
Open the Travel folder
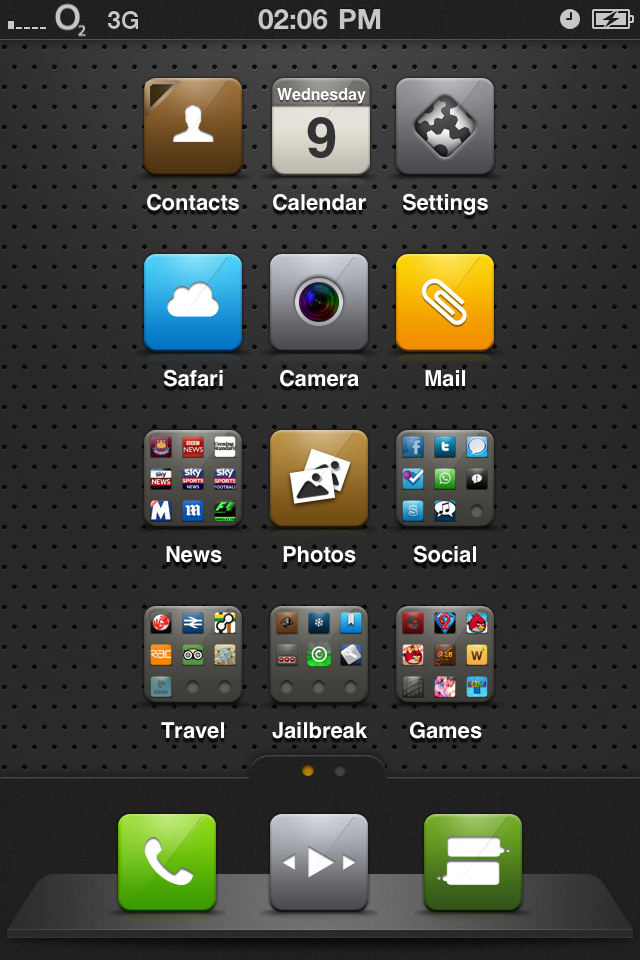click(x=193, y=654)
